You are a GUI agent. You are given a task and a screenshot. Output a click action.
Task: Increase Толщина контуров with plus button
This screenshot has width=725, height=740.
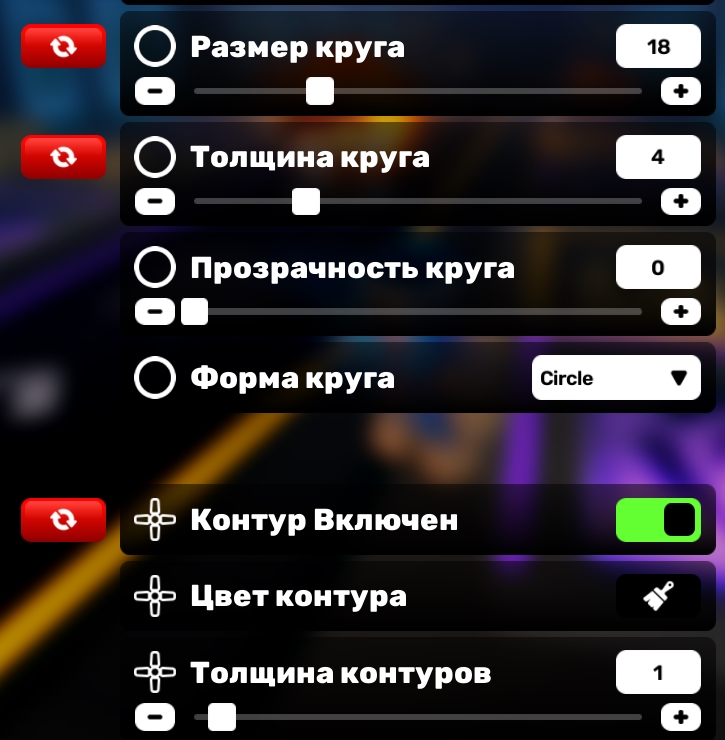681,717
